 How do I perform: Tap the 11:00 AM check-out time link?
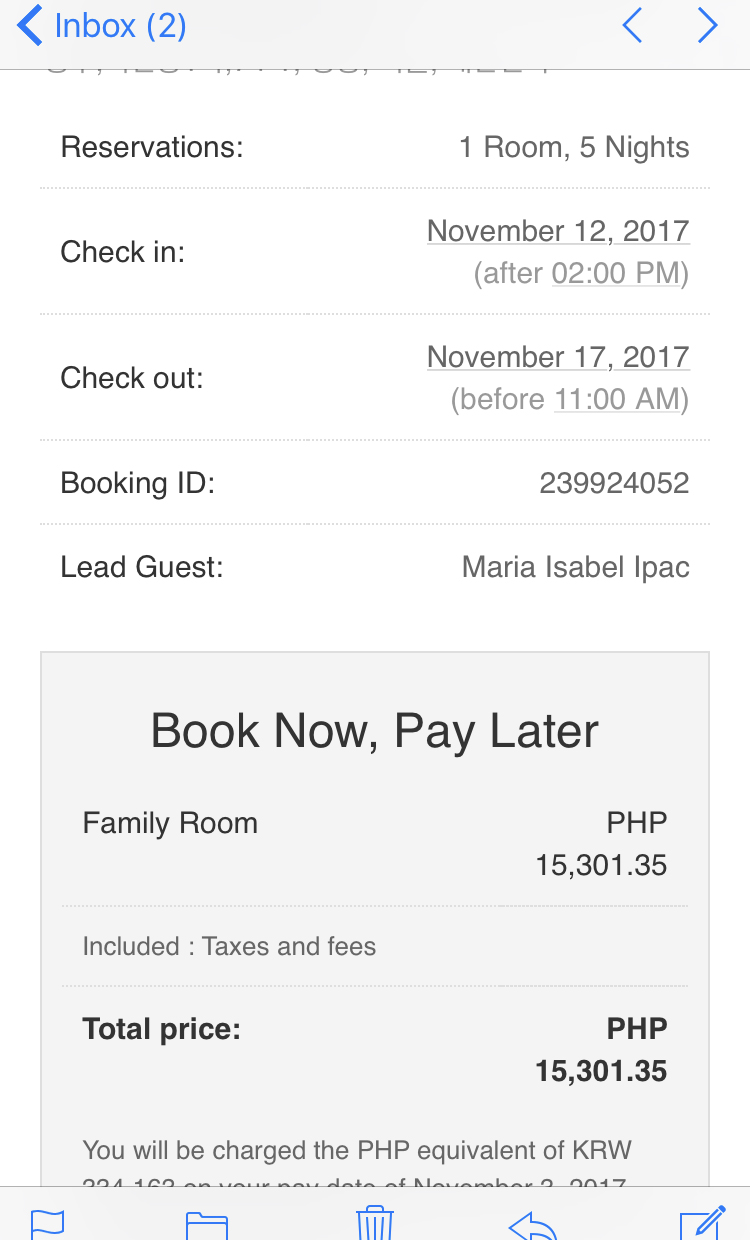(x=617, y=399)
